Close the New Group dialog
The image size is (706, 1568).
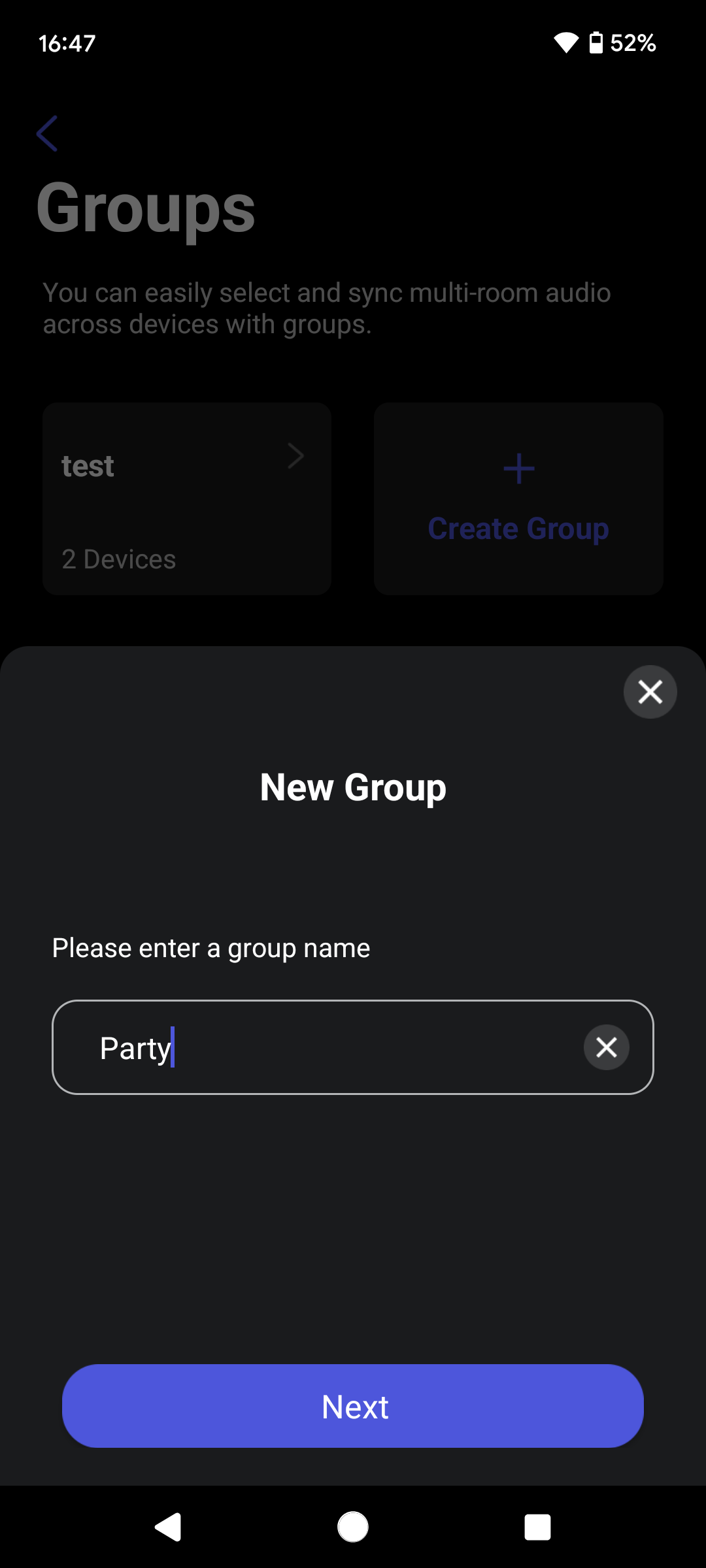click(x=650, y=692)
